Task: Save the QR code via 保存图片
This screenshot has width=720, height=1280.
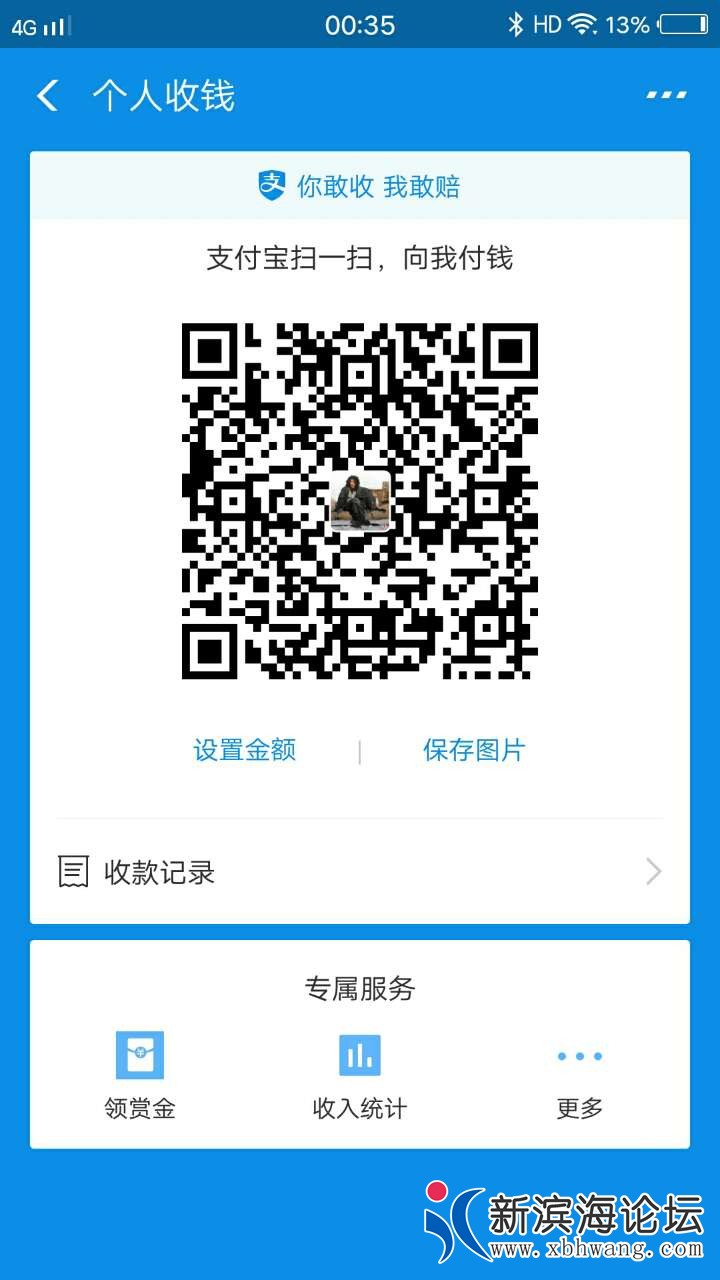Action: (x=474, y=750)
